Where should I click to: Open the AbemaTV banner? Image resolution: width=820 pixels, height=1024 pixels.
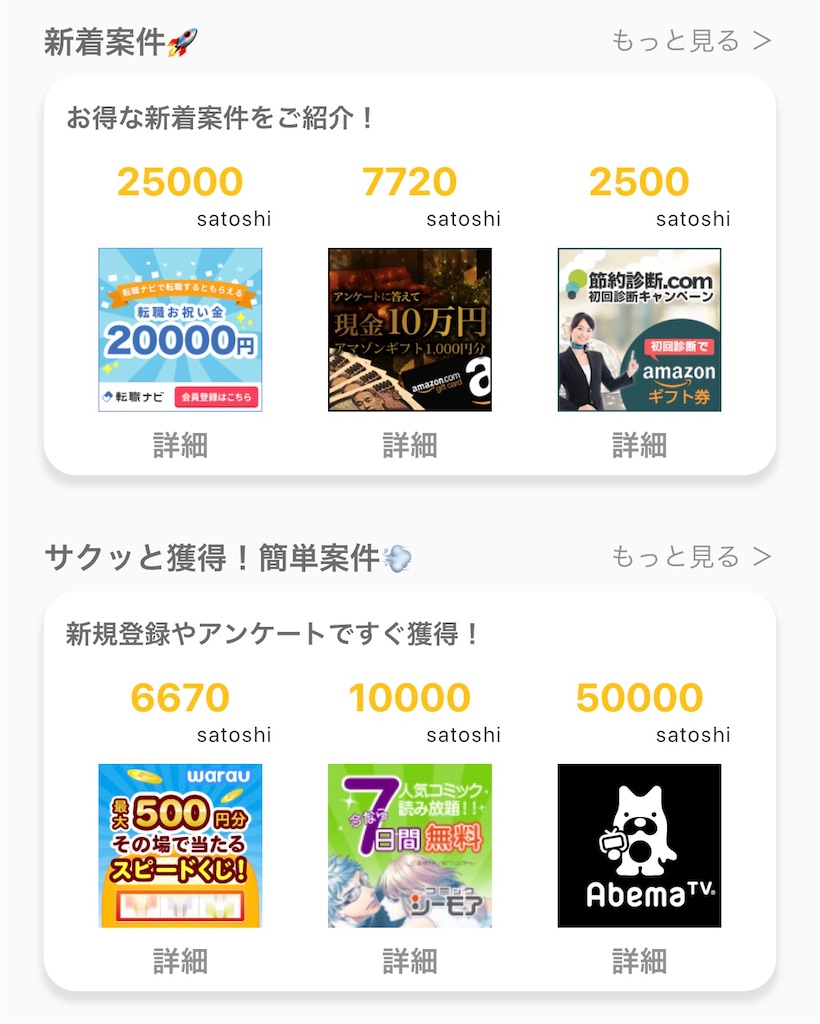click(639, 846)
